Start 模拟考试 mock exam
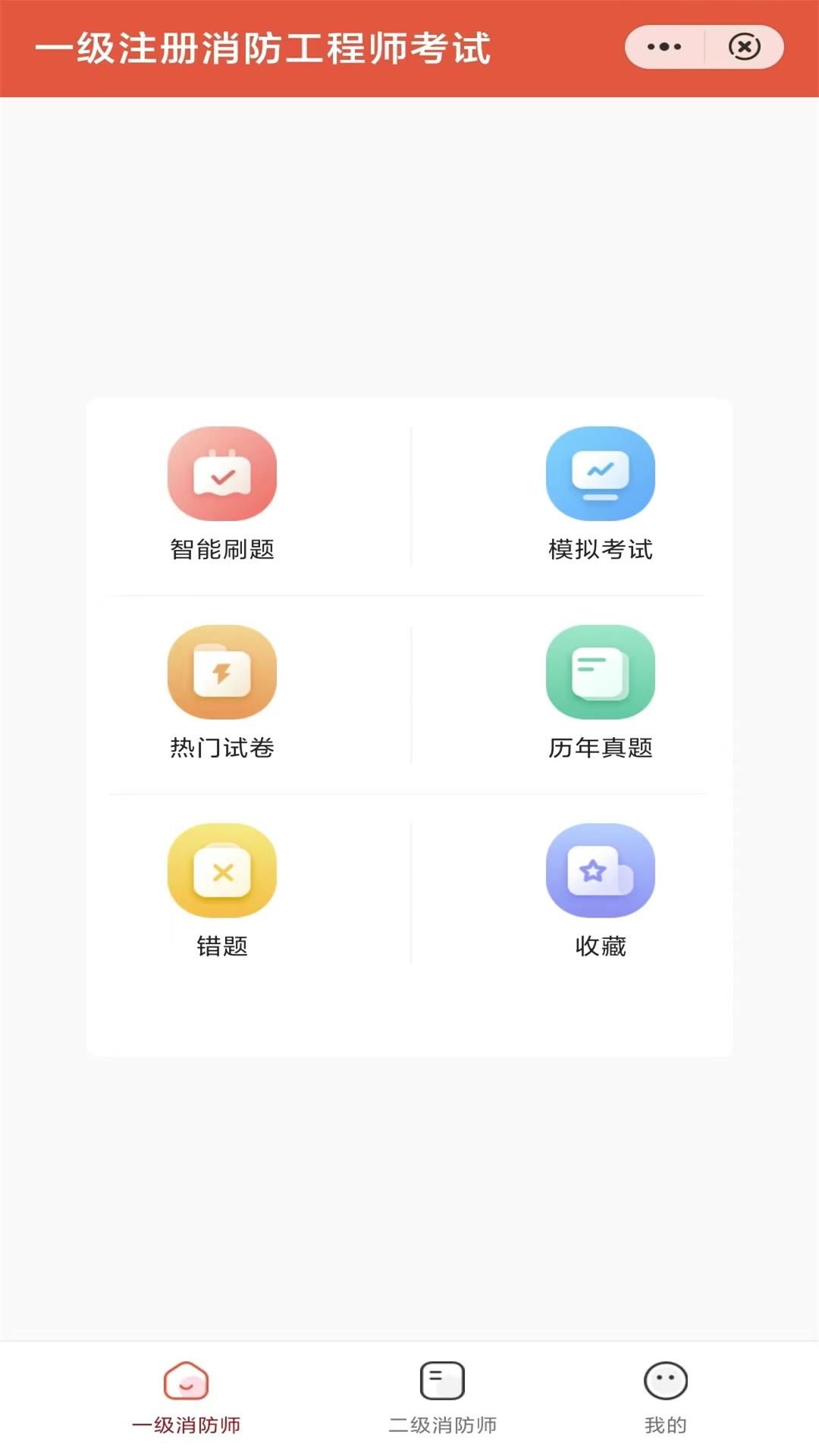Screen dimensions: 819x1456 600,494
